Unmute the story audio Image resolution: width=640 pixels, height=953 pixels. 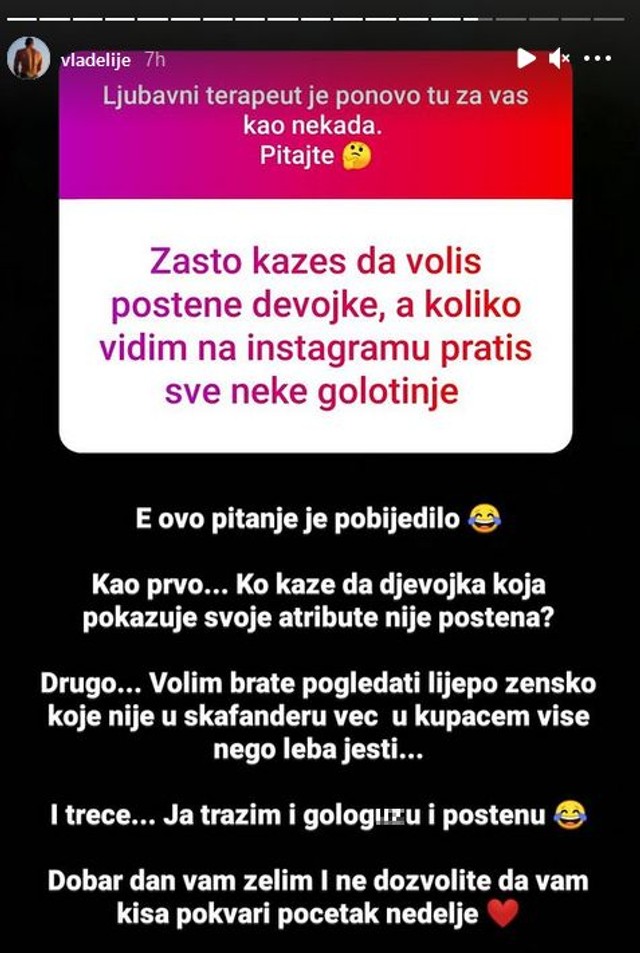559,59
